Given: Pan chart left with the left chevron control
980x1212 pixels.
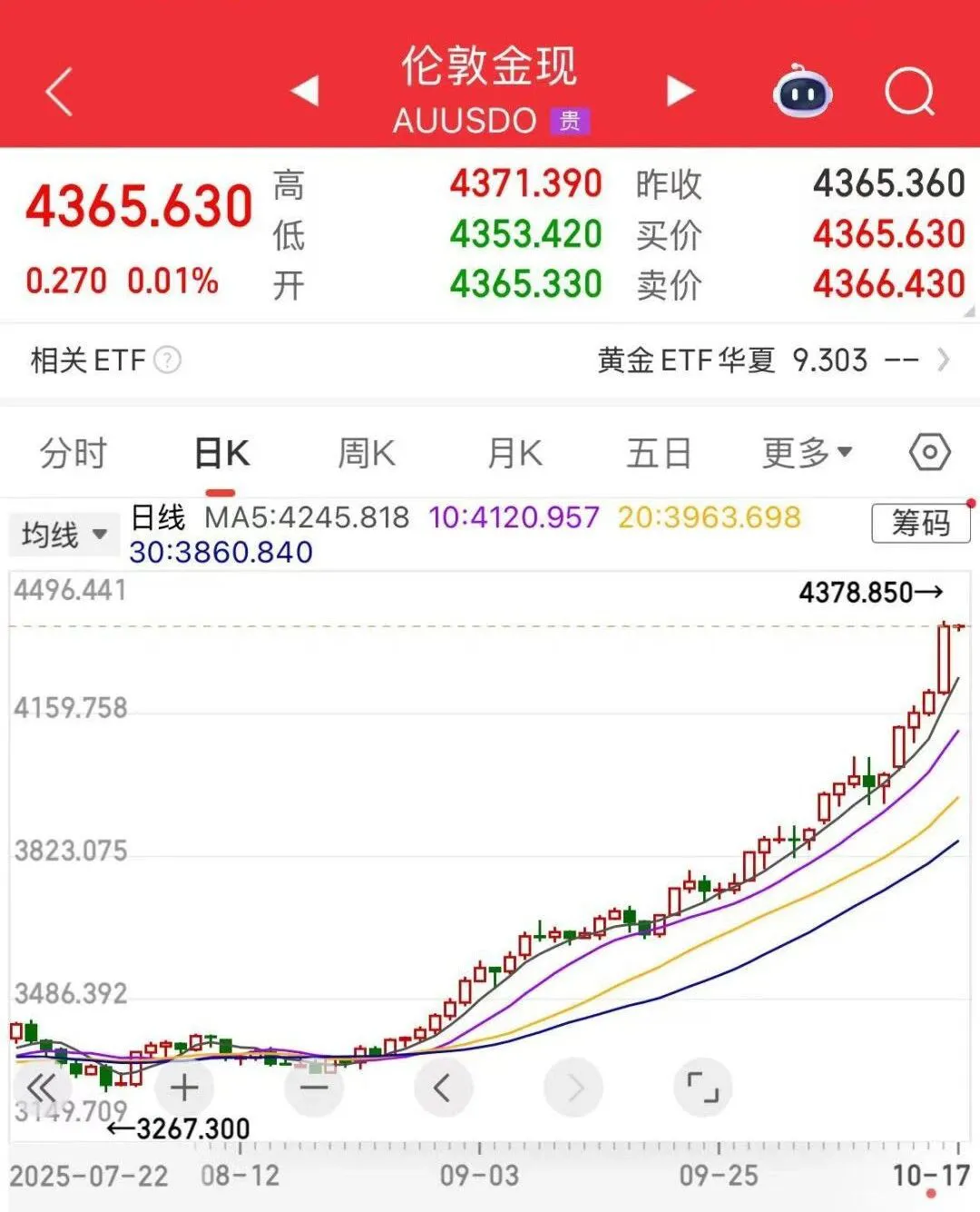Looking at the screenshot, I should pyautogui.click(x=442, y=1087).
